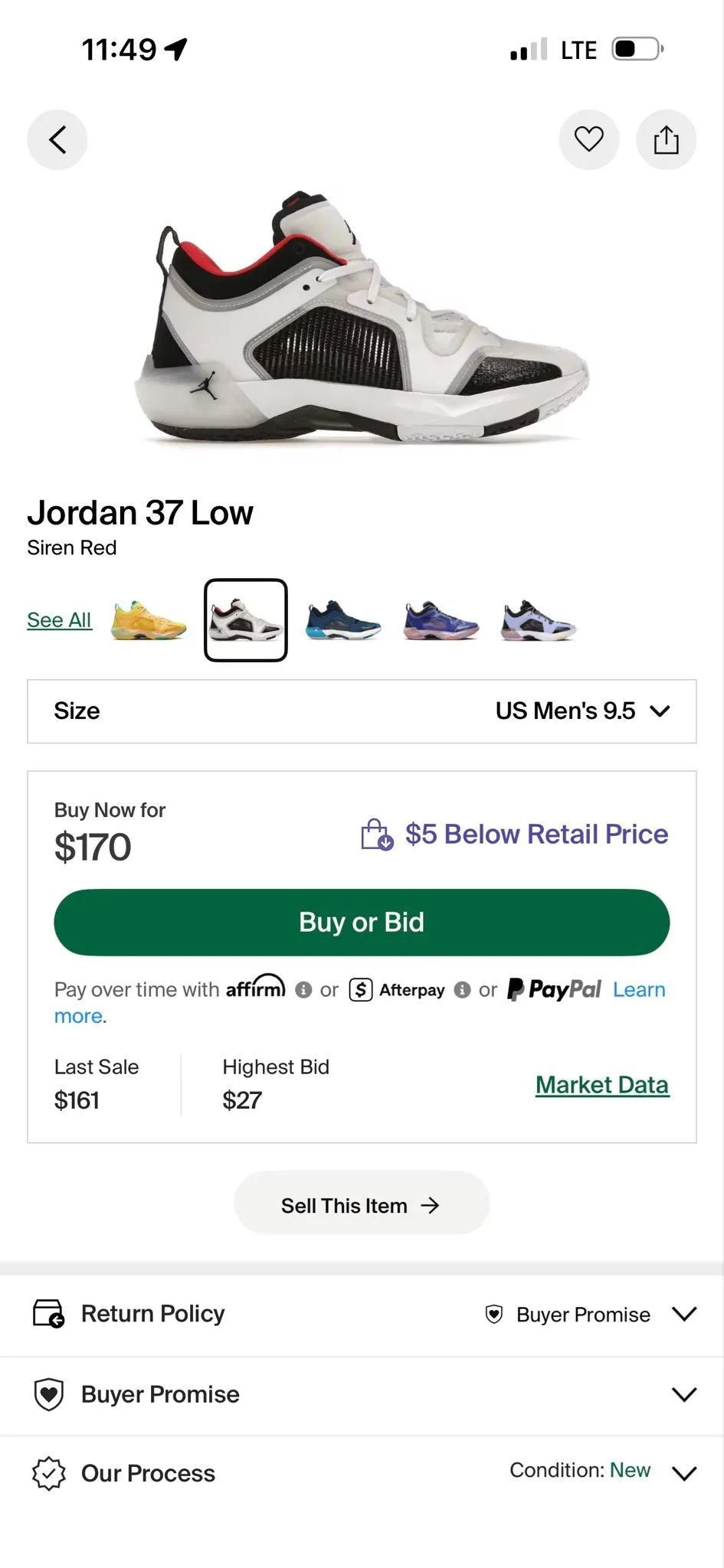
Task: Select the navy blue colorway thumbnail
Action: pos(343,620)
